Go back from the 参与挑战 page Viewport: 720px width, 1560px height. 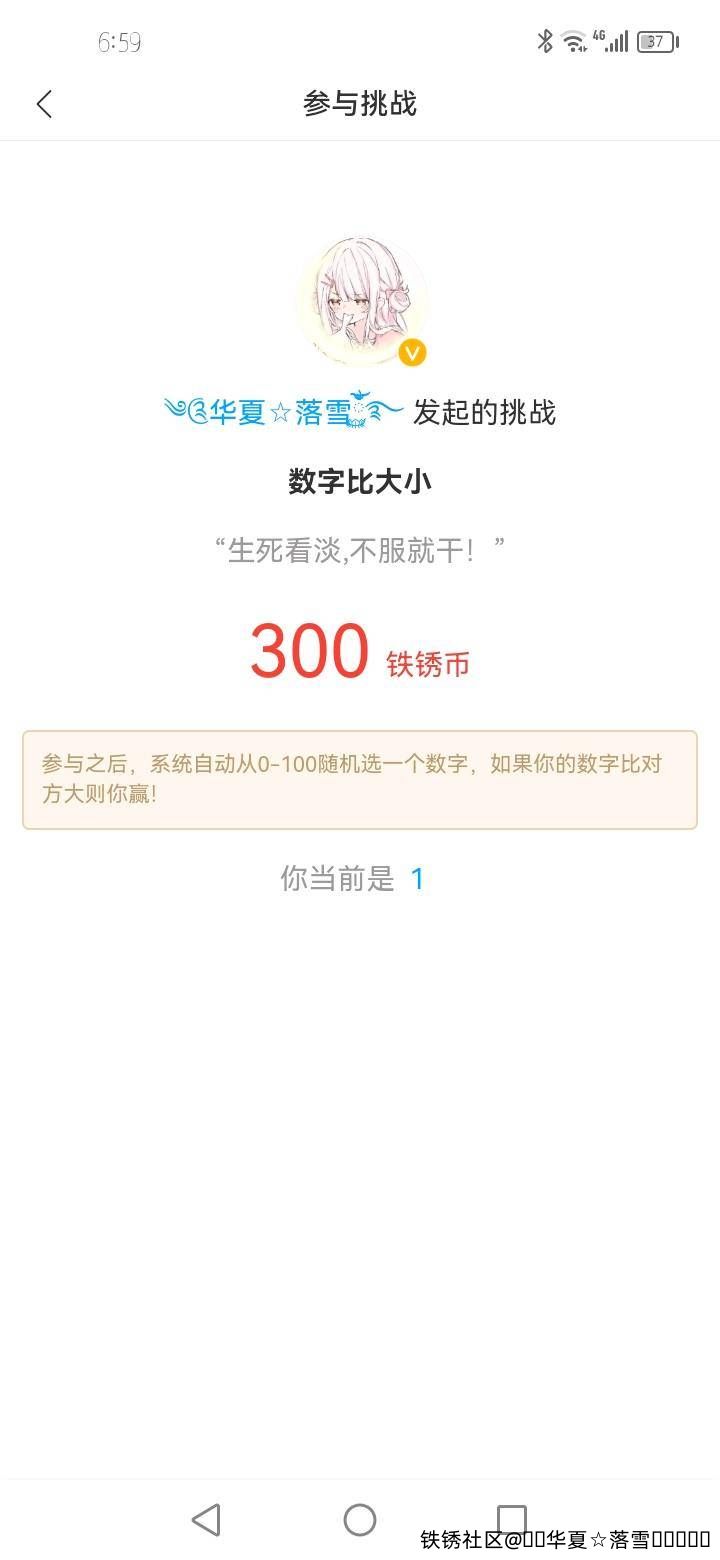coord(44,104)
